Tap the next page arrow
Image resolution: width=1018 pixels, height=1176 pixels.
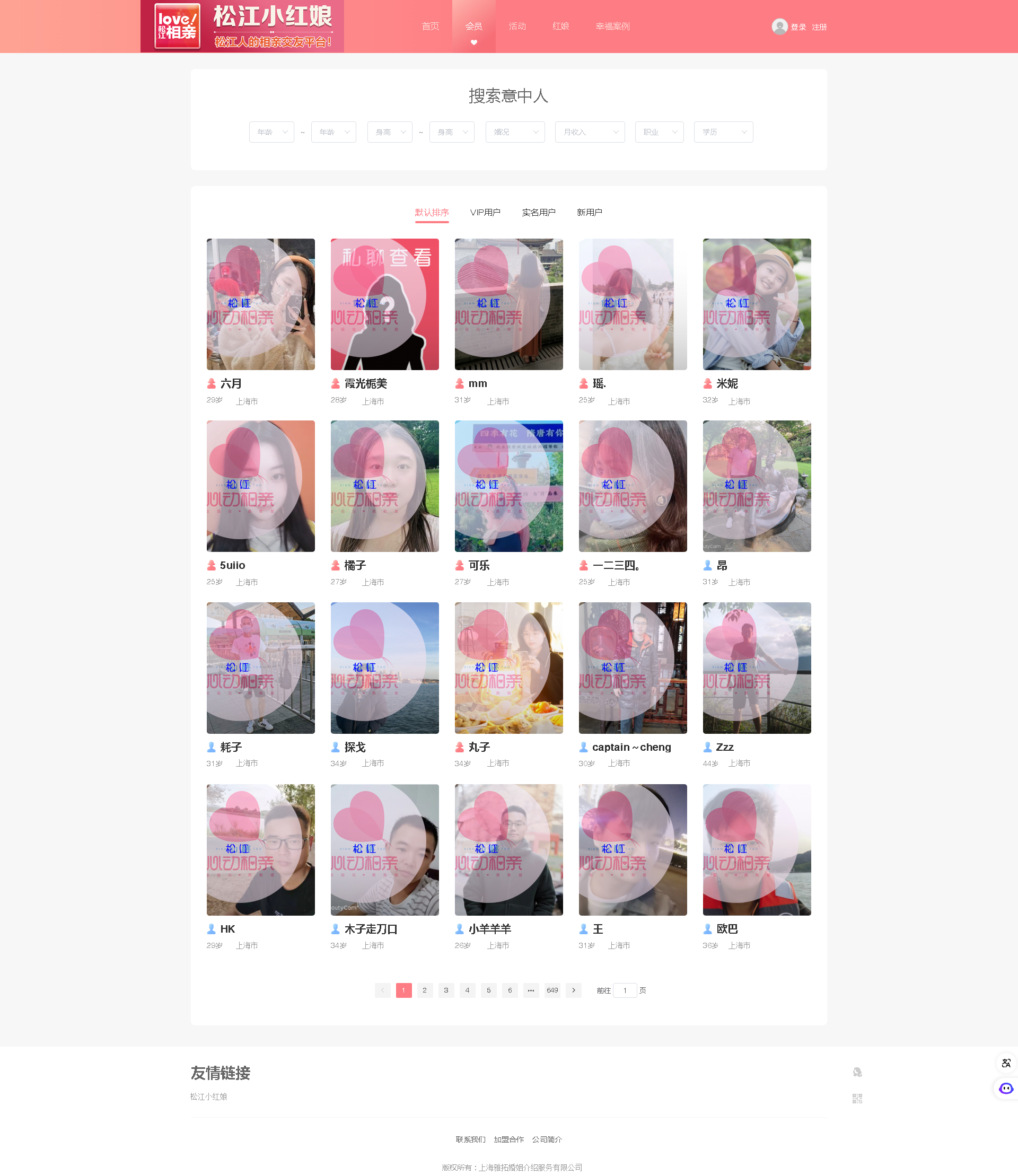[x=573, y=990]
